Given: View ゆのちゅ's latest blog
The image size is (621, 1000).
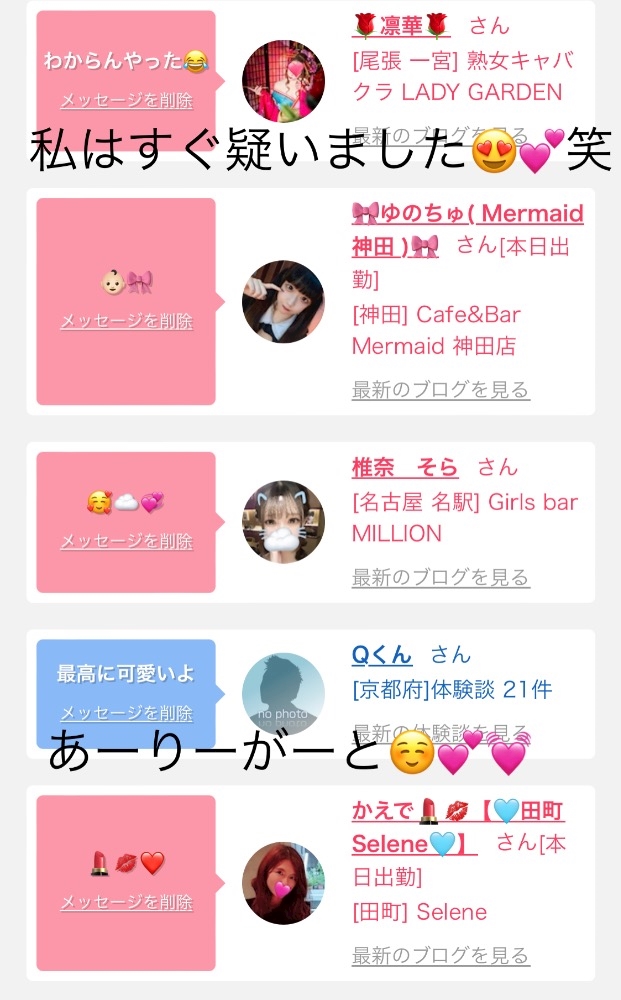Looking at the screenshot, I should pyautogui.click(x=440, y=390).
